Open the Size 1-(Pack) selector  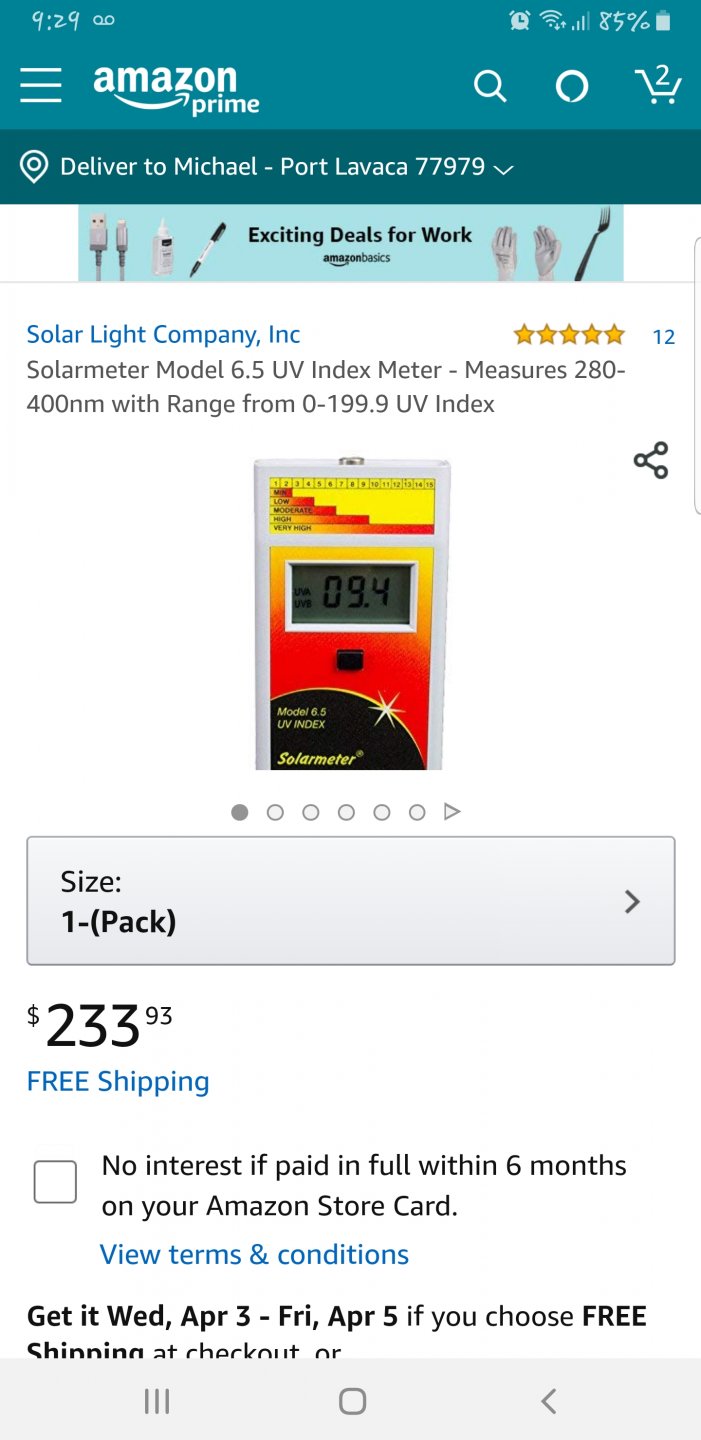click(350, 901)
